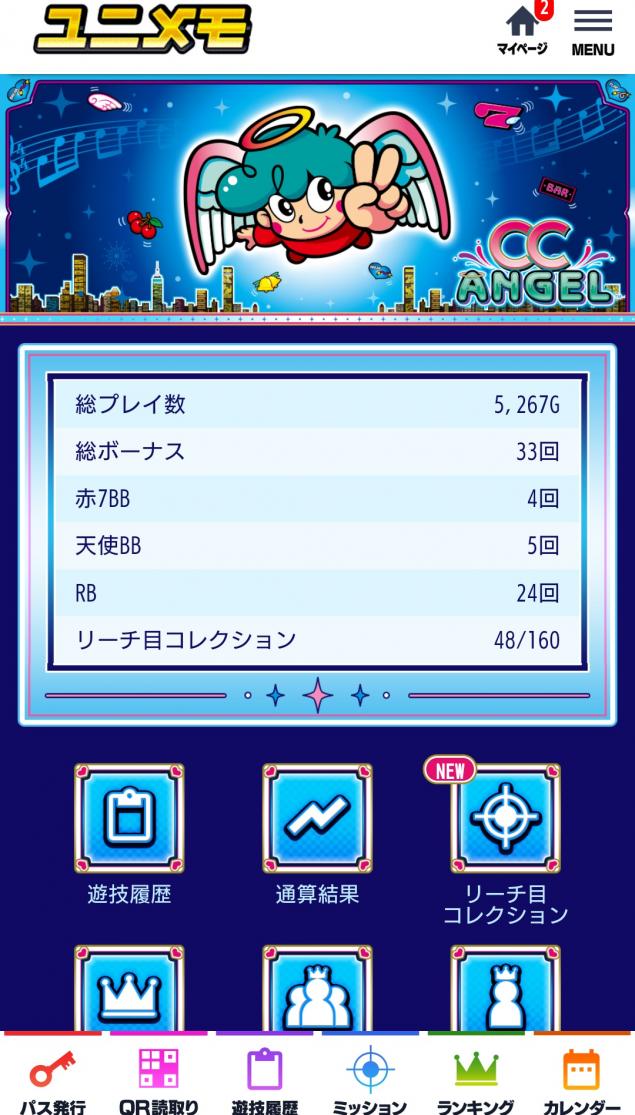The image size is (635, 1115).
Task: Open リーチ目コレクション grid button
Action: (505, 818)
